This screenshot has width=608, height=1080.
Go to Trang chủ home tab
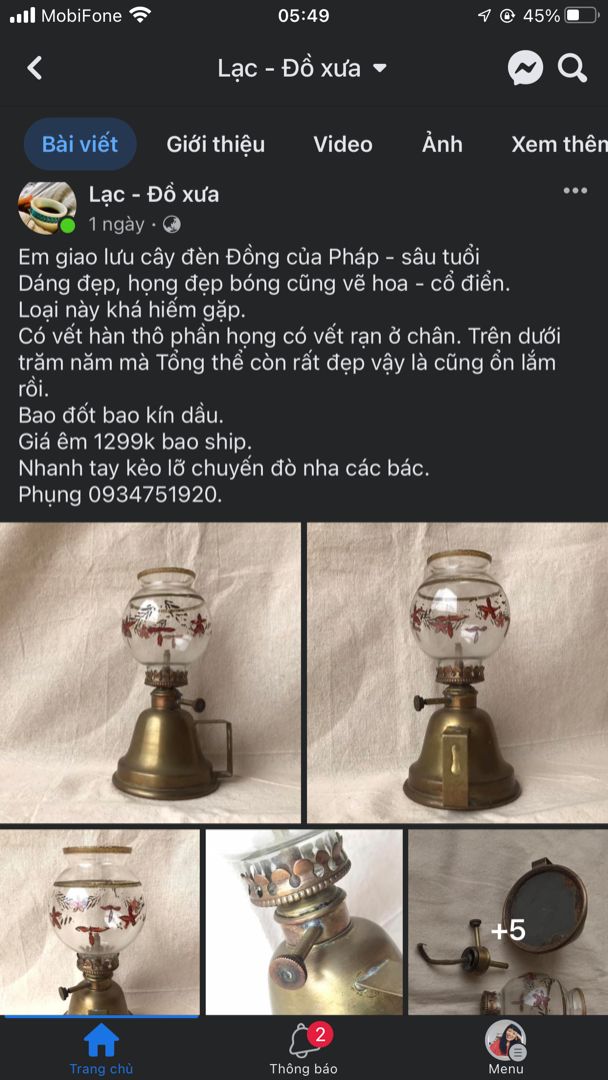(x=101, y=1048)
